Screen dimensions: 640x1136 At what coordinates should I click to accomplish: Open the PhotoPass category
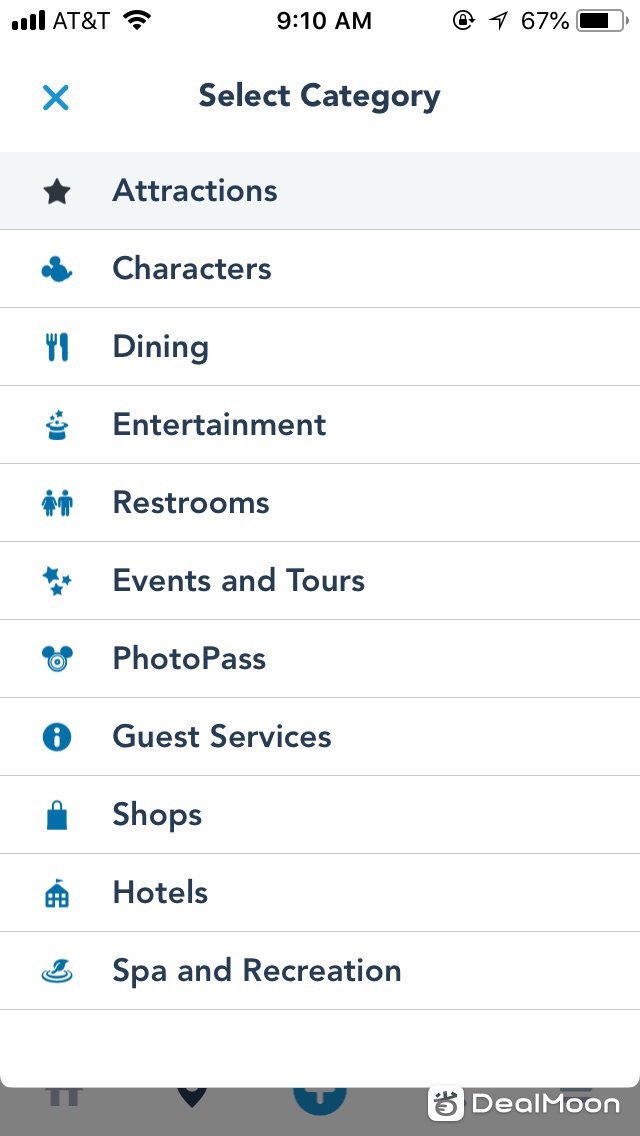point(320,659)
